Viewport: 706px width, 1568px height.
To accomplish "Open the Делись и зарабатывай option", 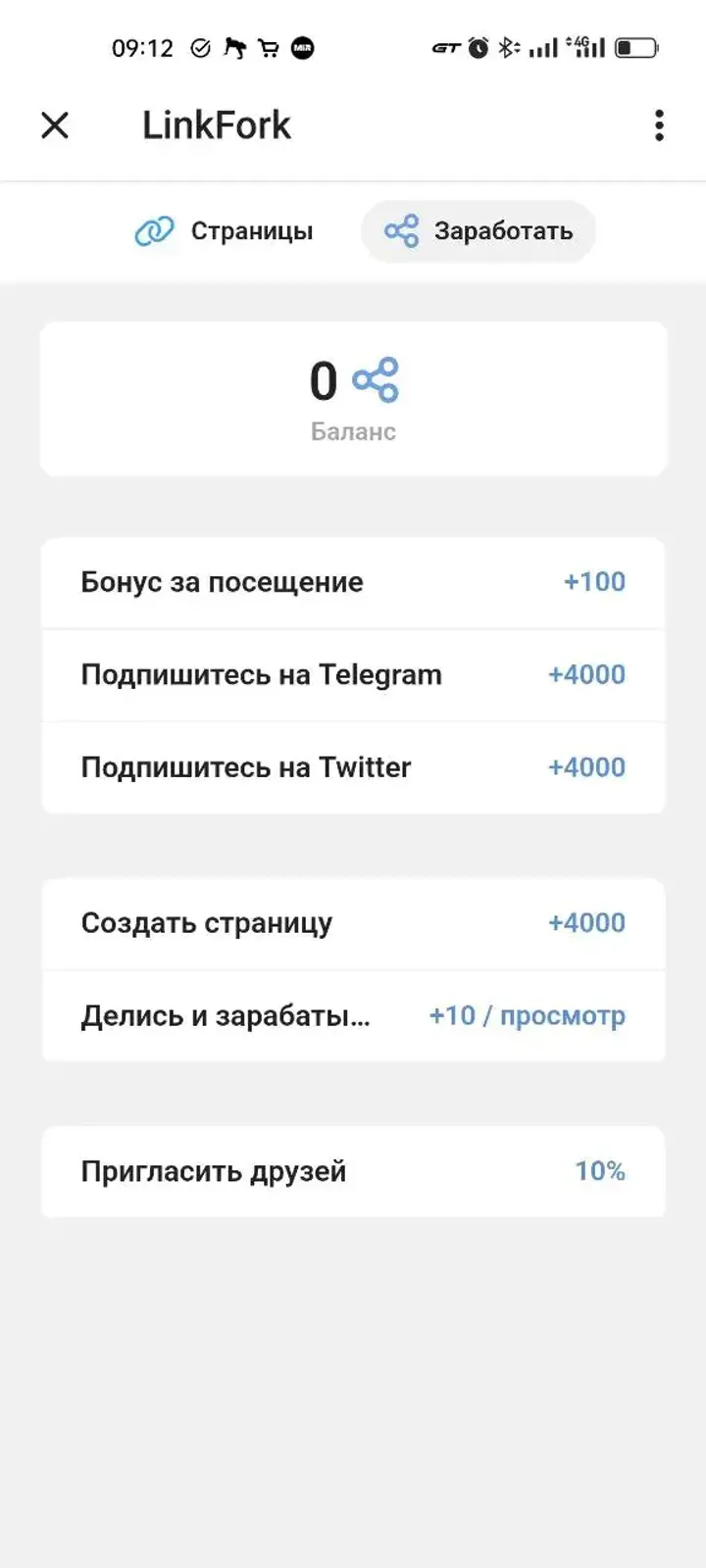I will 353,1016.
